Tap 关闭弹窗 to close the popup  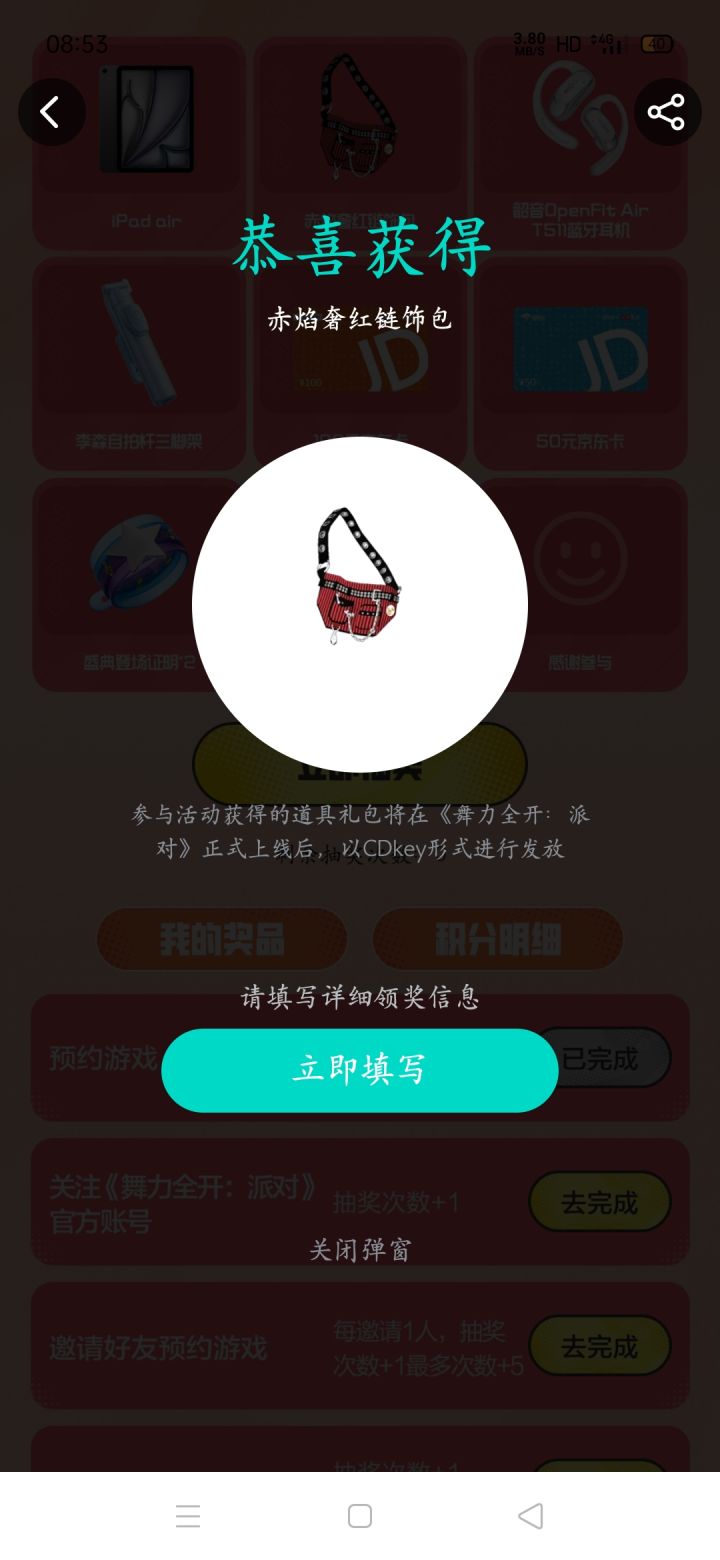(x=359, y=1248)
